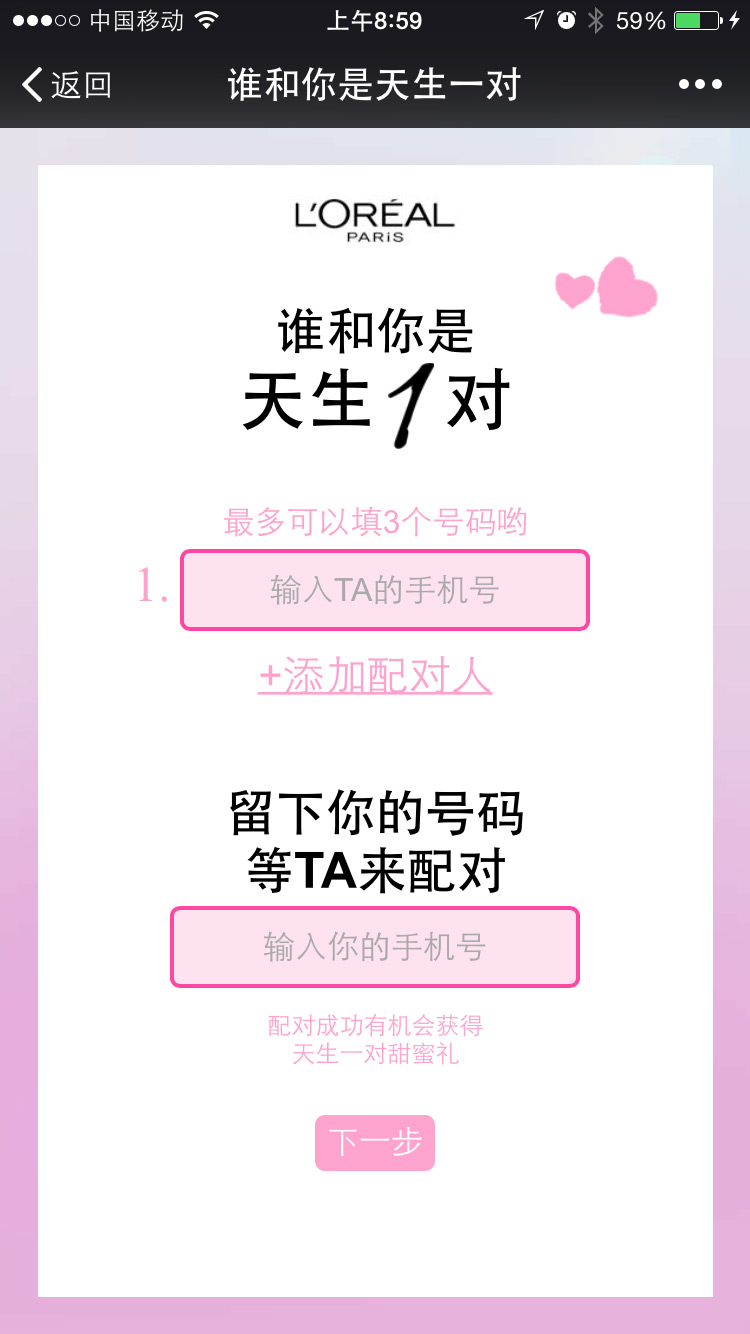Go back using the 返回 button
Viewport: 750px width, 1334px height.
(x=66, y=85)
